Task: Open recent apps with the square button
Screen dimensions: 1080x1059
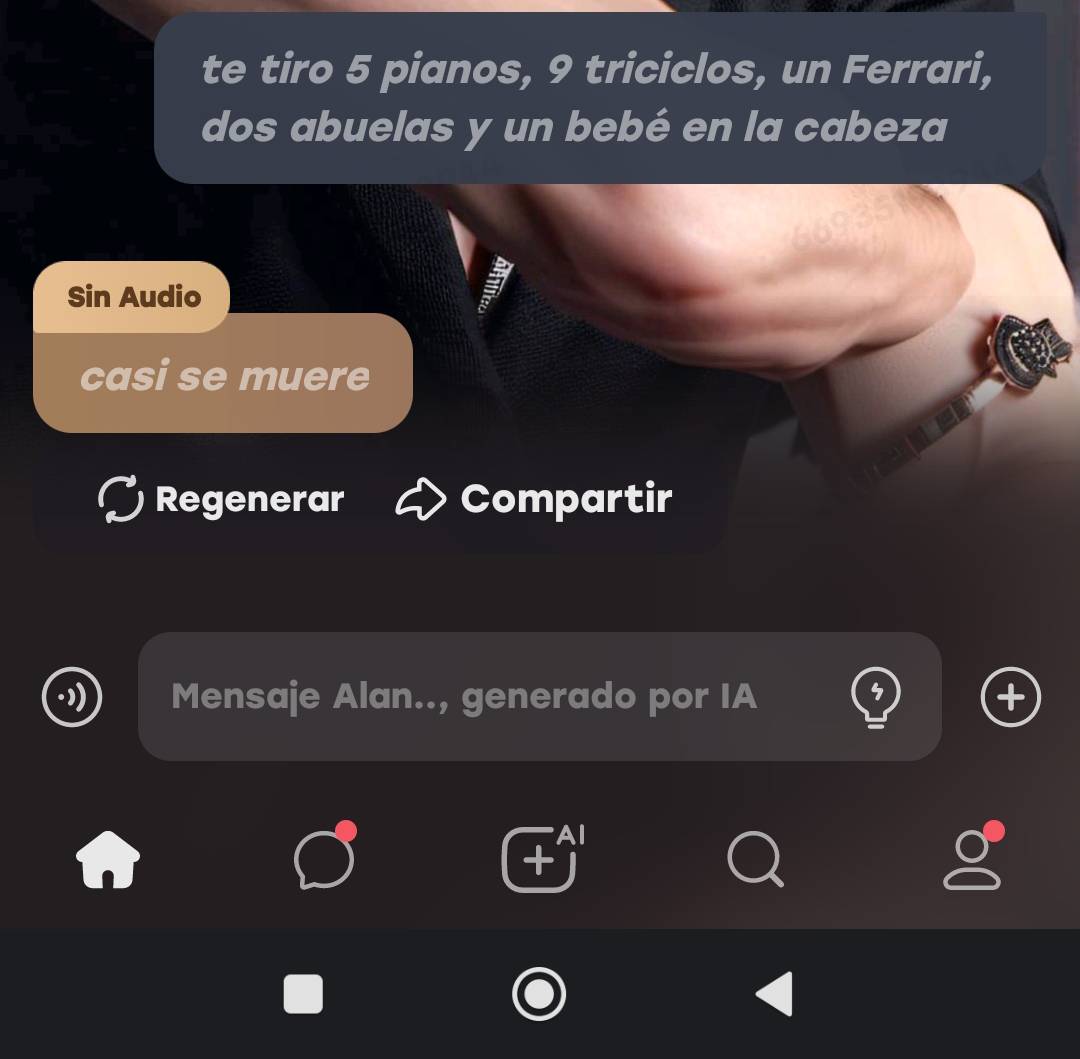Action: (x=303, y=994)
